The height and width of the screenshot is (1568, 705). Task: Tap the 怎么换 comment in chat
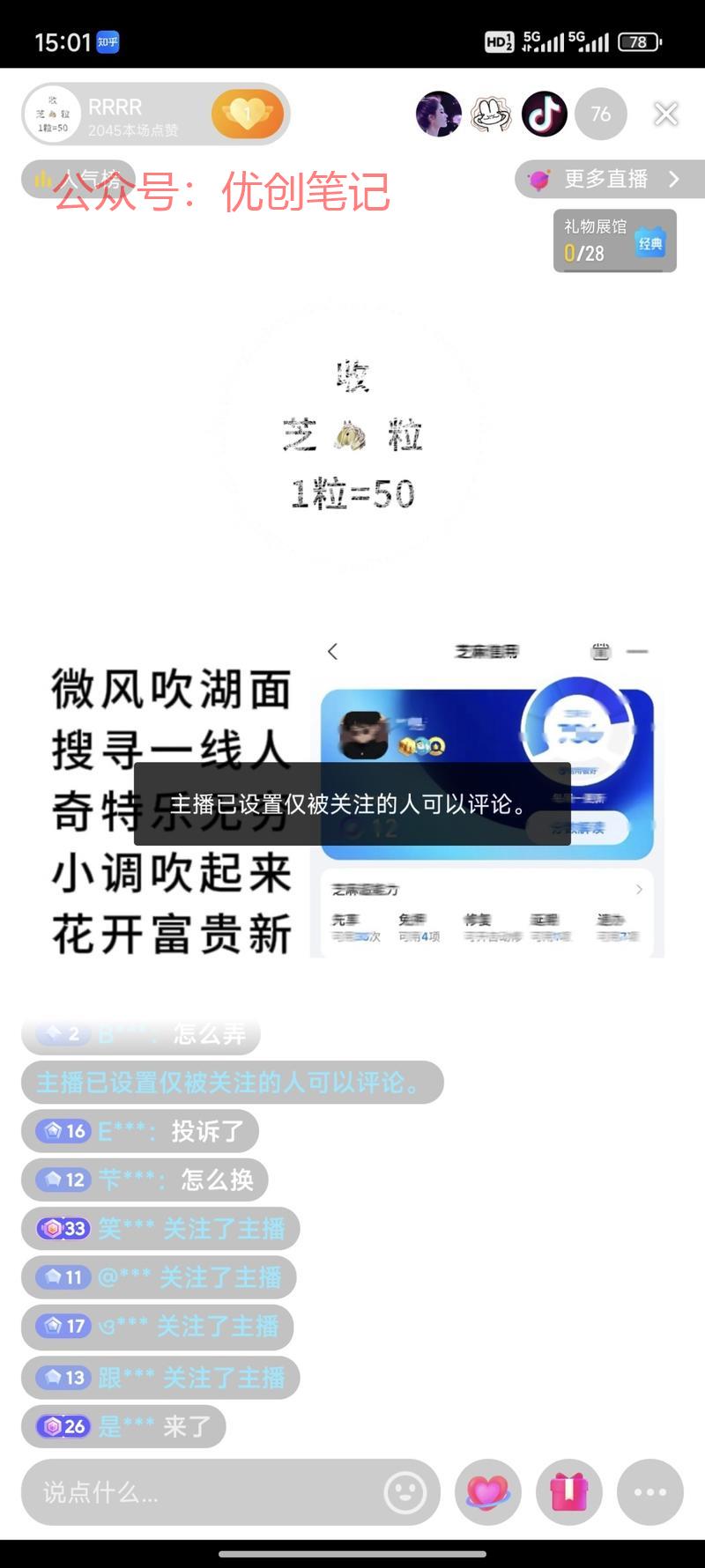click(145, 1180)
